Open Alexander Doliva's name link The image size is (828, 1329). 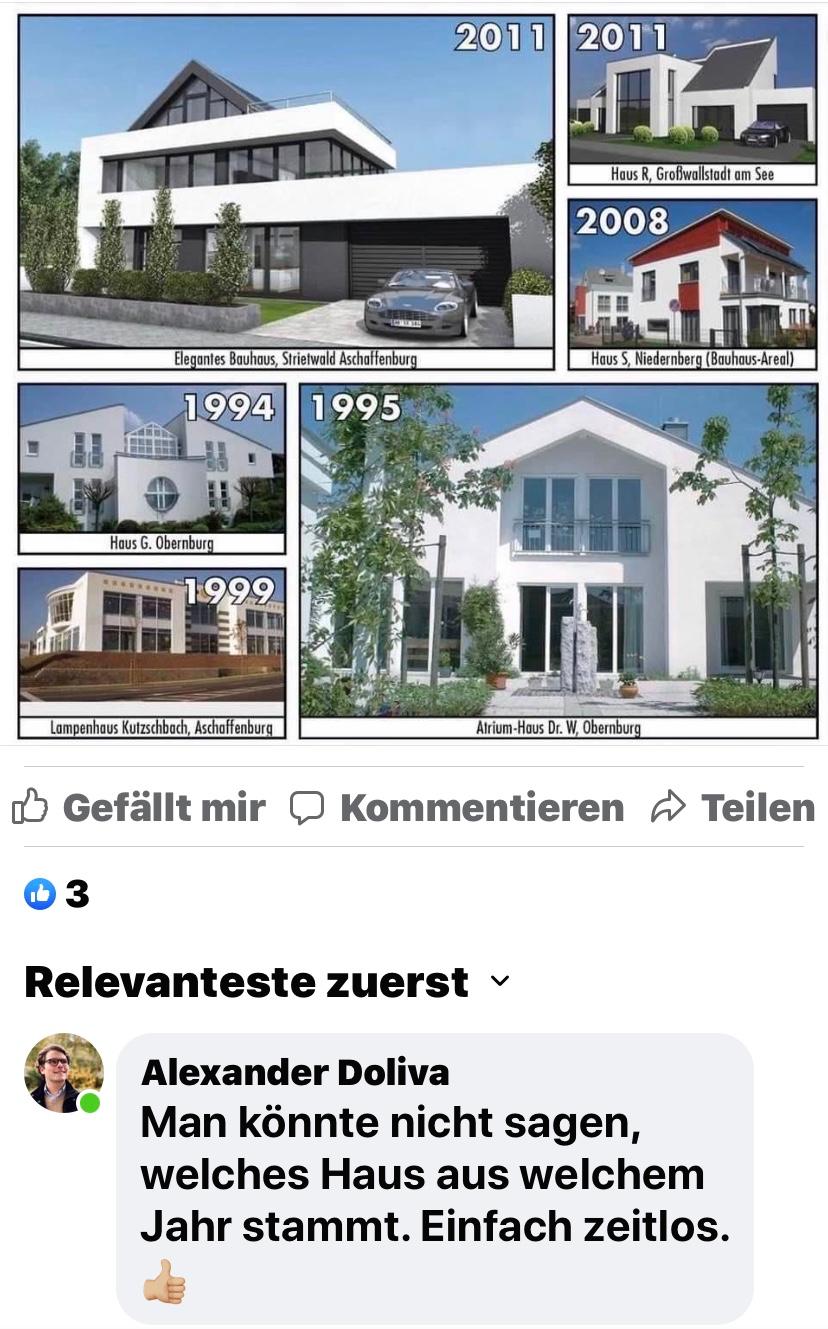tap(295, 1072)
